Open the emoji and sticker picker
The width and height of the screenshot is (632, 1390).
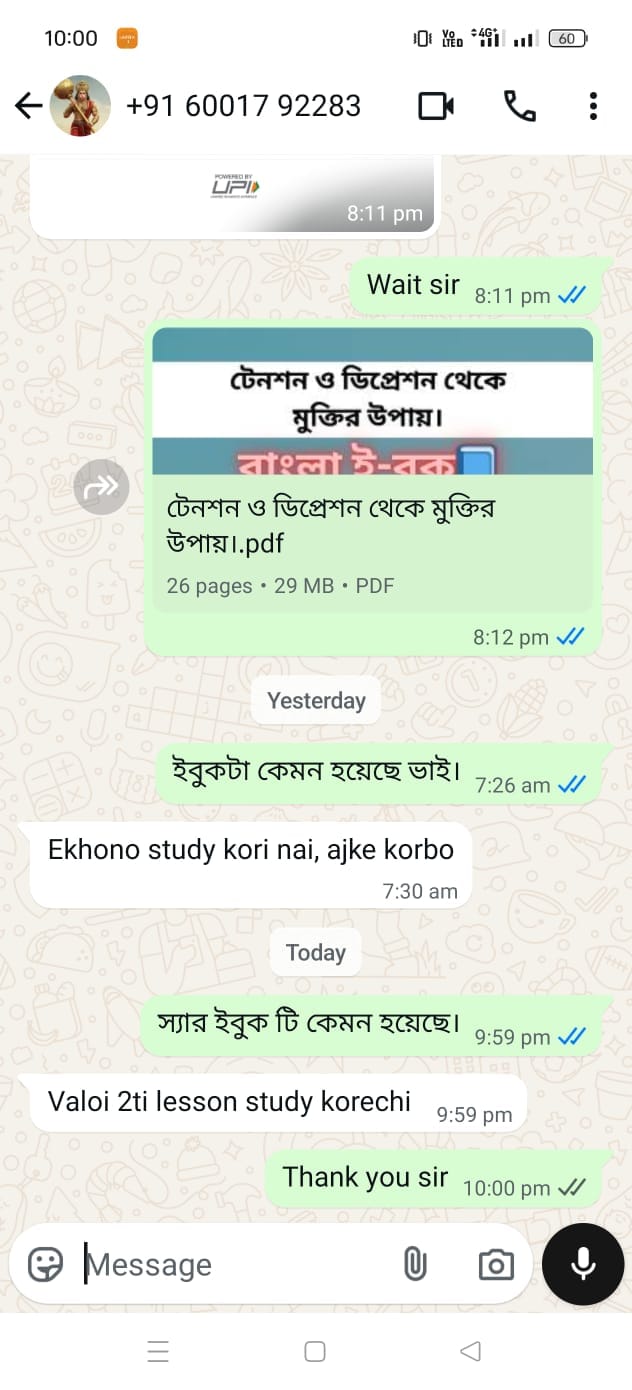pos(46,1265)
